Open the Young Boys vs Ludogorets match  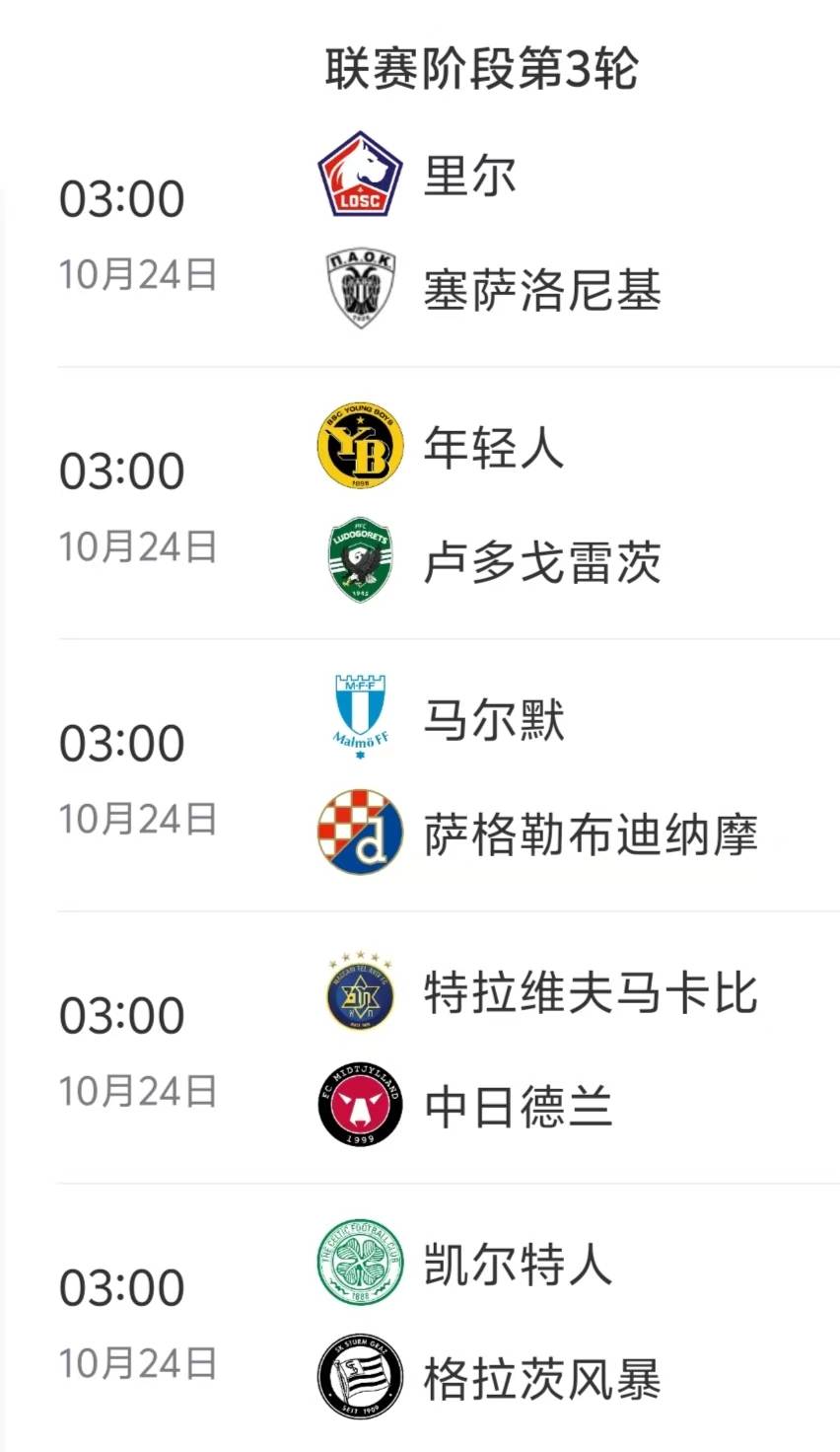tap(449, 506)
